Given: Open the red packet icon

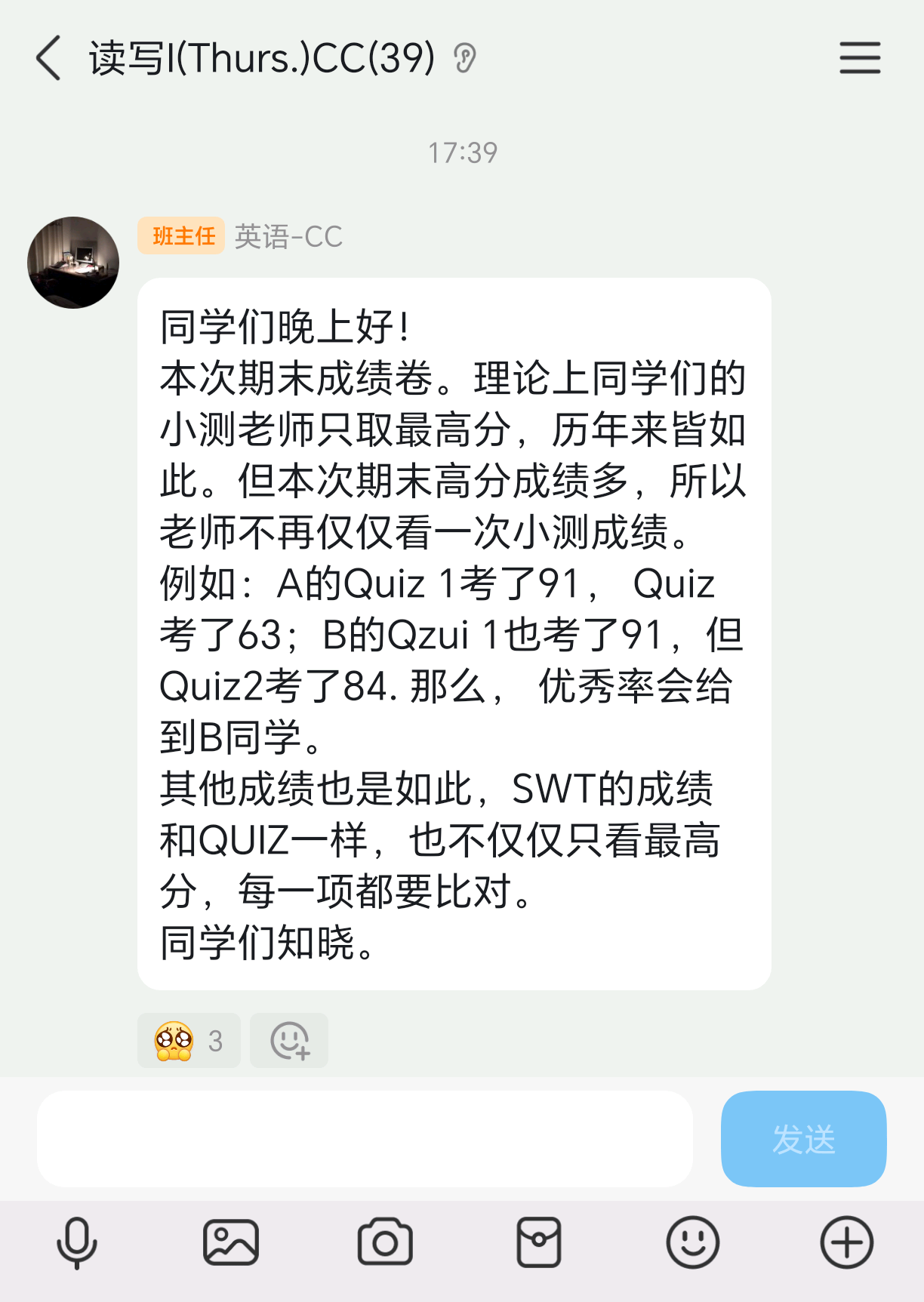Looking at the screenshot, I should pos(539,1242).
